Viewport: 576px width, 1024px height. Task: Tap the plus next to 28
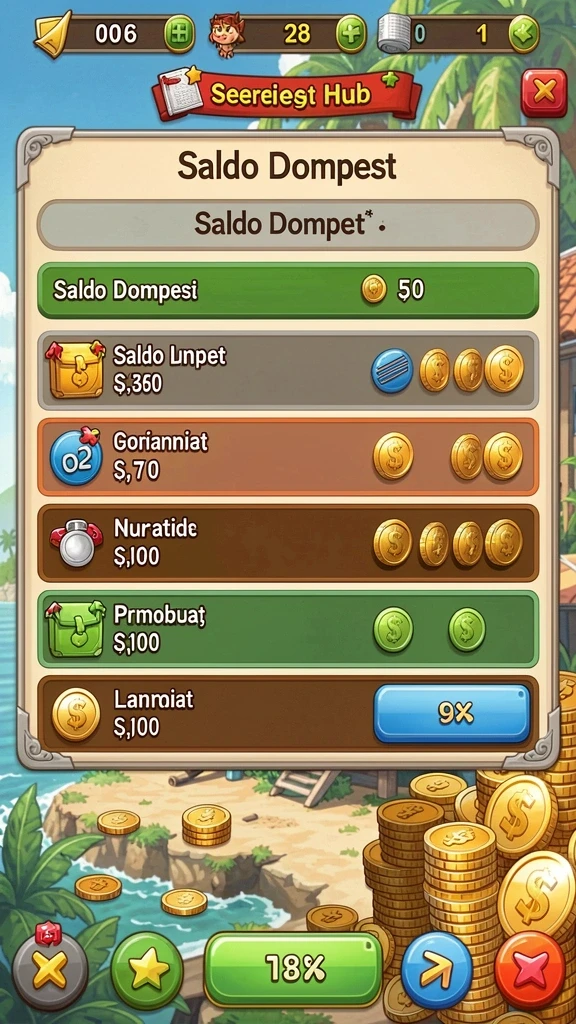click(351, 33)
